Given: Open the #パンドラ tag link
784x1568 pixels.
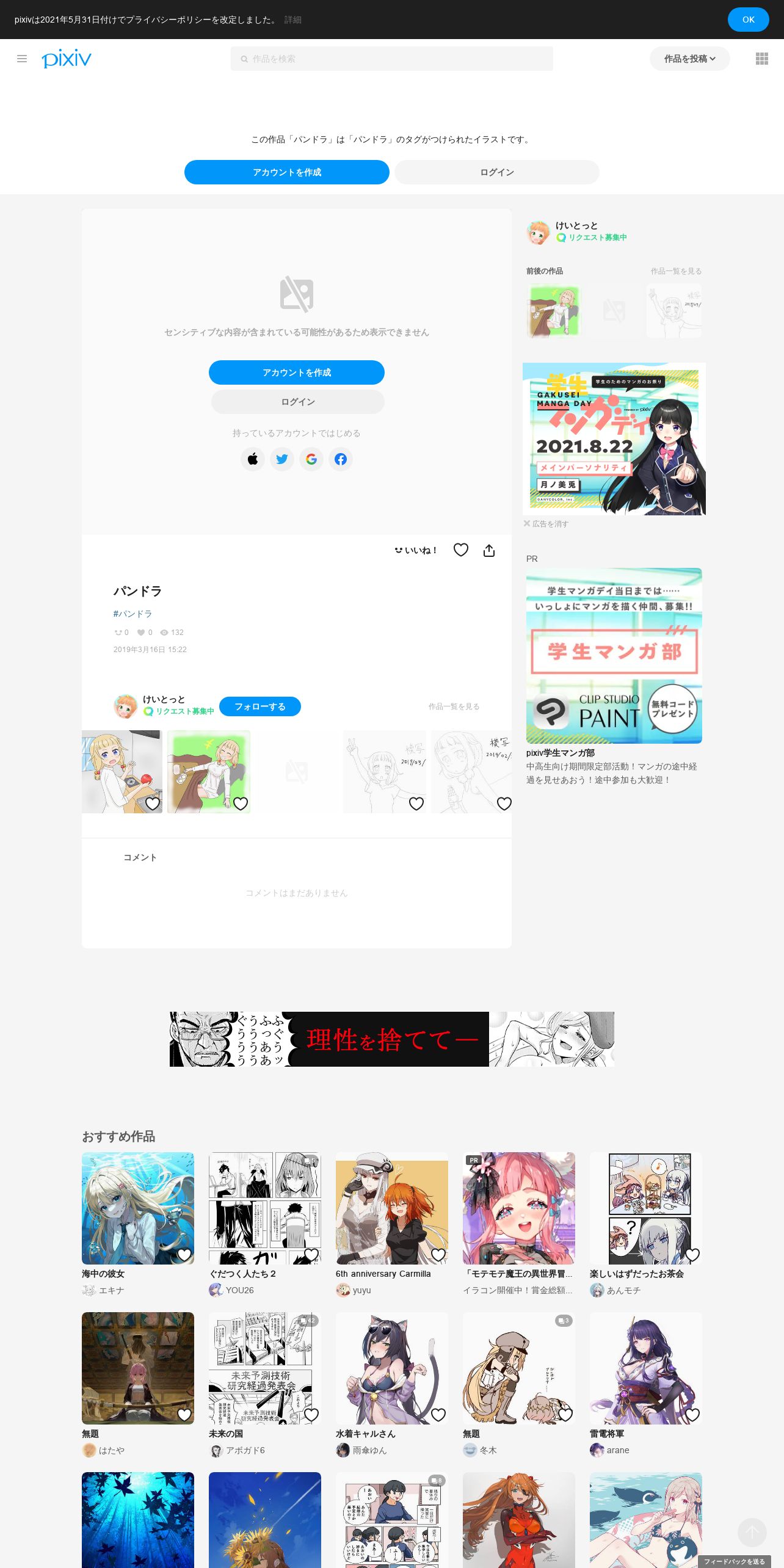Looking at the screenshot, I should (x=132, y=614).
